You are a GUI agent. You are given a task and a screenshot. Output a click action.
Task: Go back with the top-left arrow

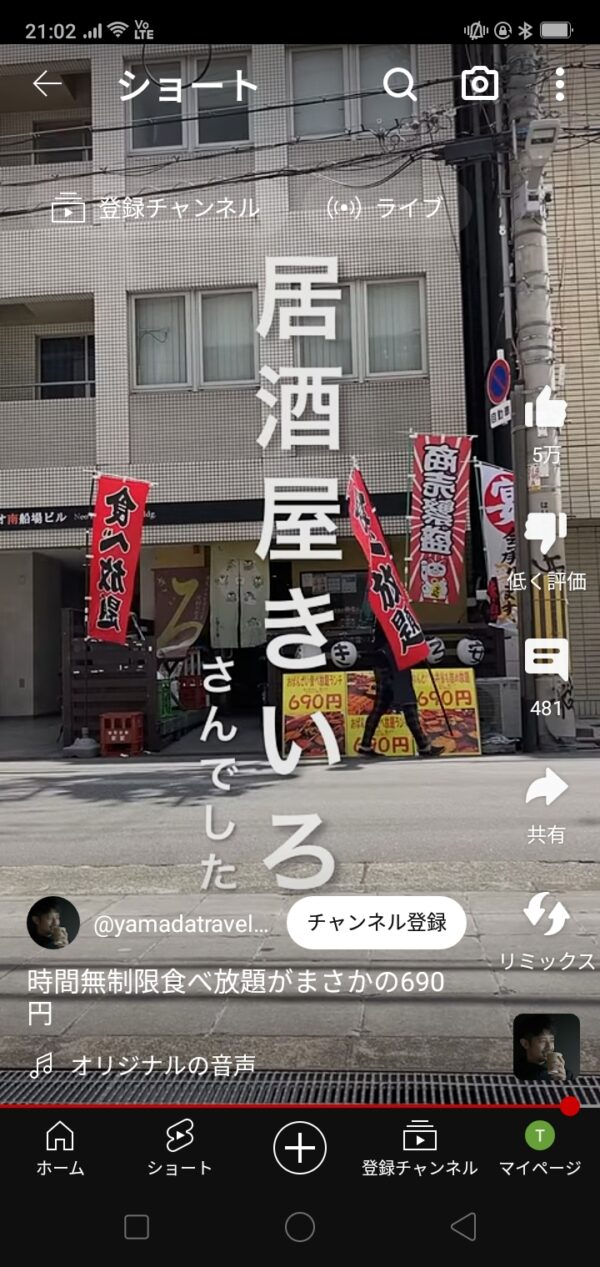point(47,84)
